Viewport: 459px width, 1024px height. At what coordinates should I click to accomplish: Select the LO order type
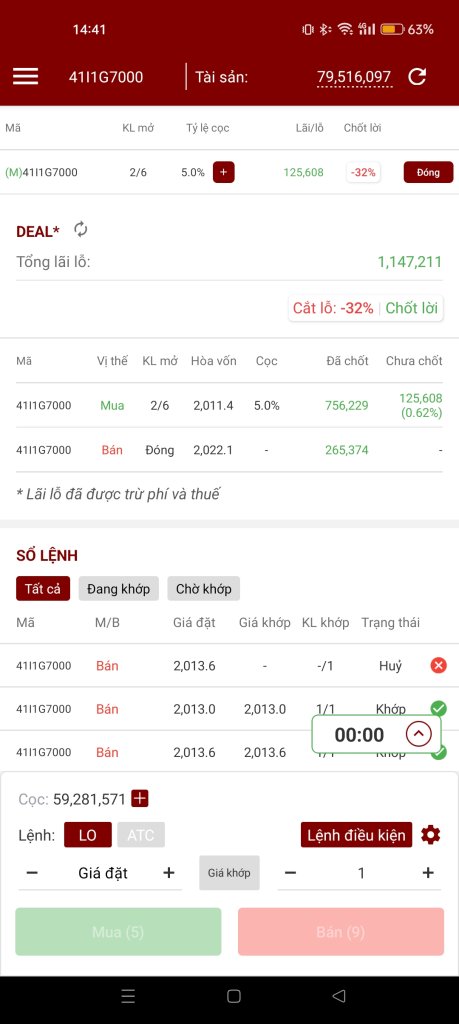pyautogui.click(x=87, y=835)
